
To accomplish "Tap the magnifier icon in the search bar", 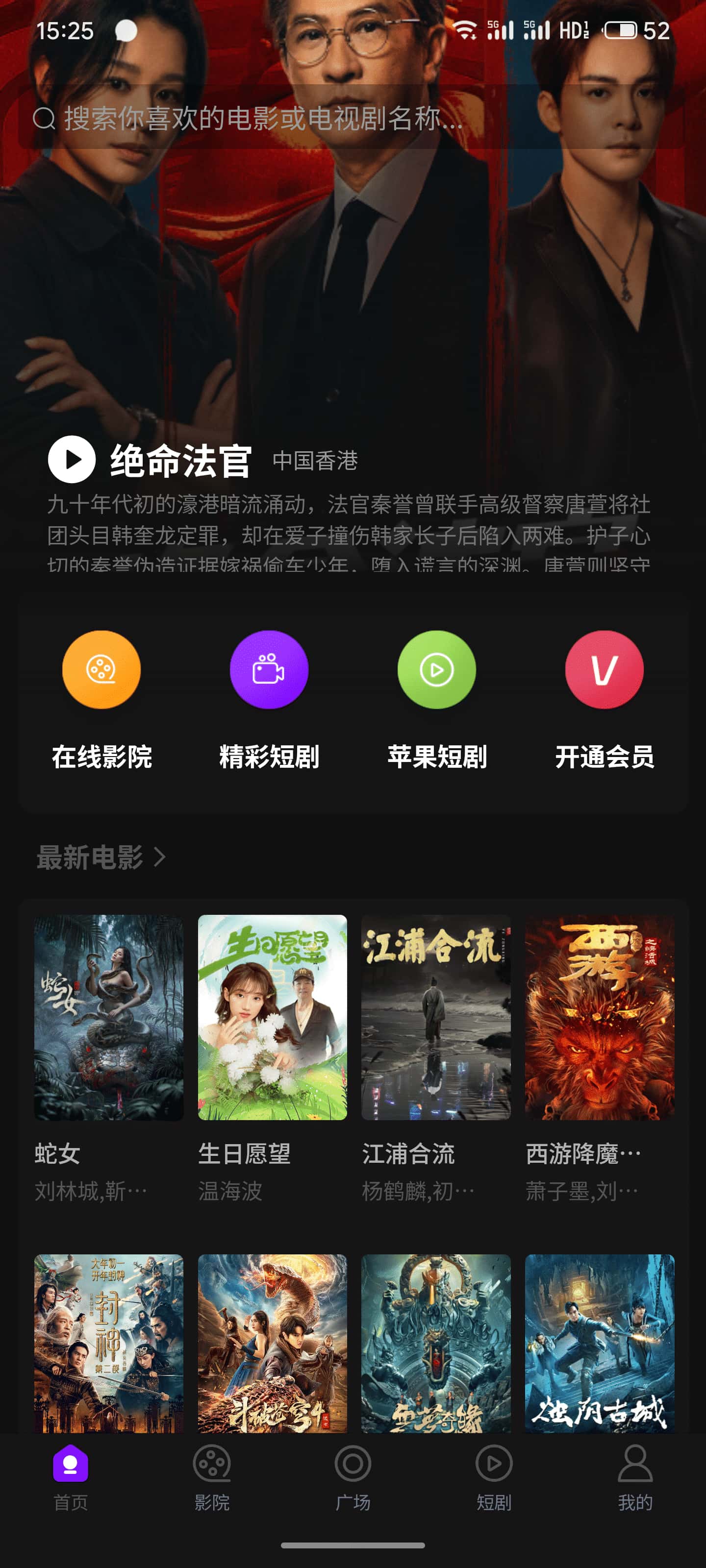I will (x=44, y=121).
